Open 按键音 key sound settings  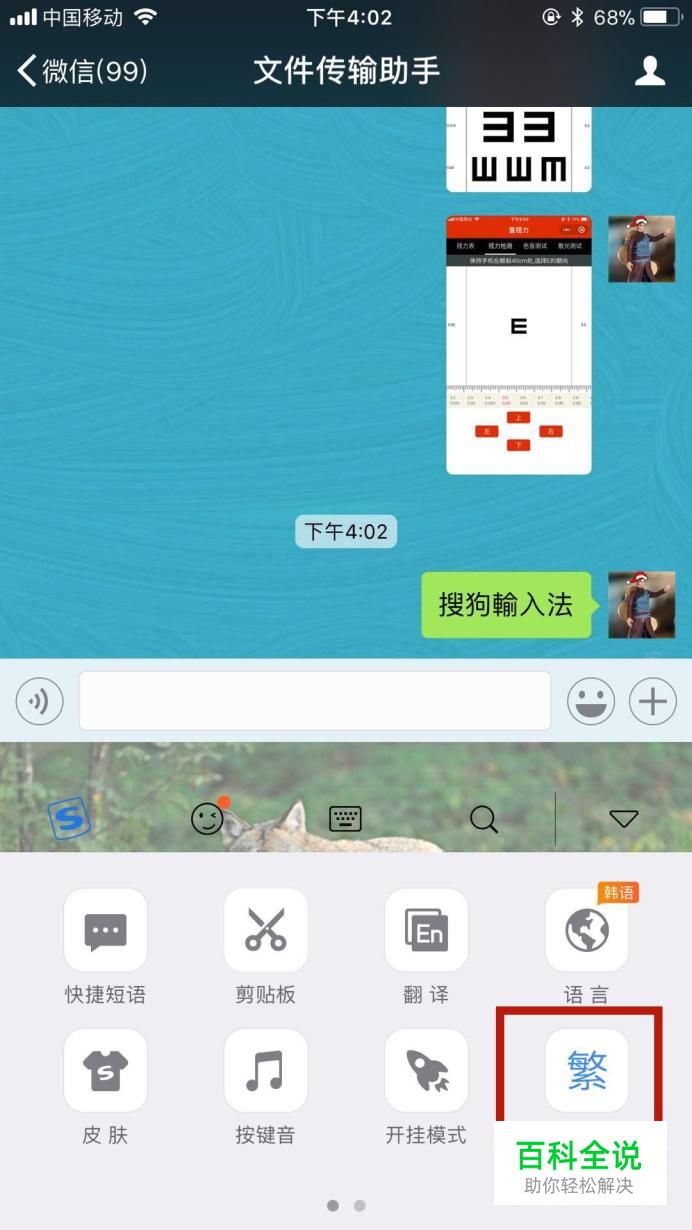[x=265, y=1071]
